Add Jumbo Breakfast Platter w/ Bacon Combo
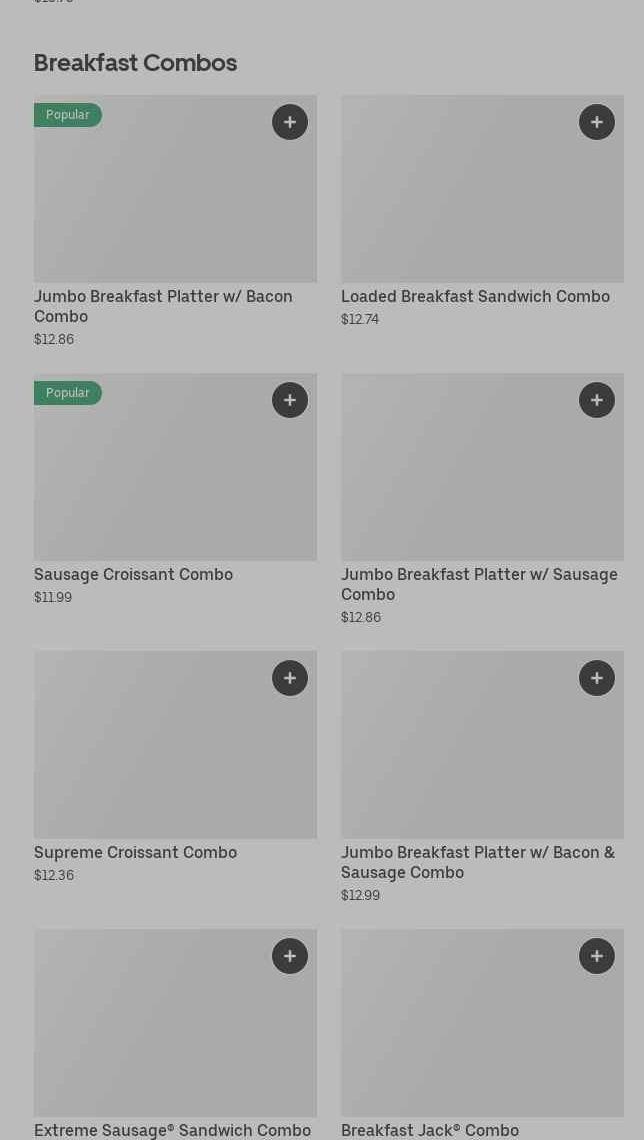This screenshot has width=644, height=1140. [290, 122]
